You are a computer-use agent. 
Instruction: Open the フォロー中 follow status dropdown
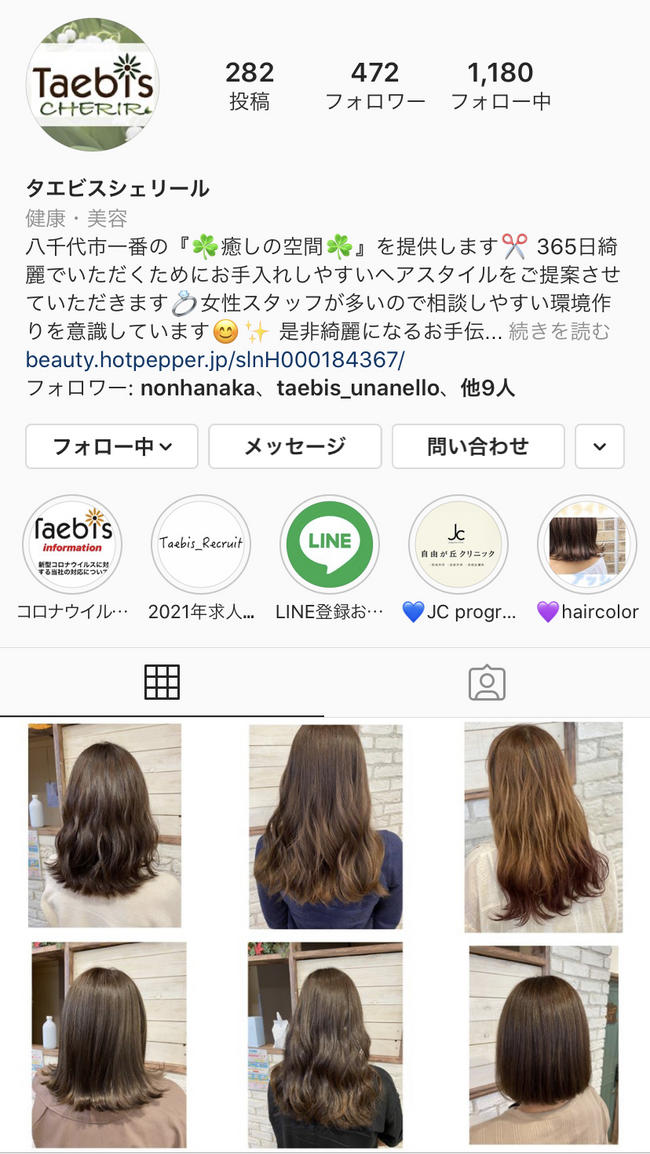[x=111, y=446]
